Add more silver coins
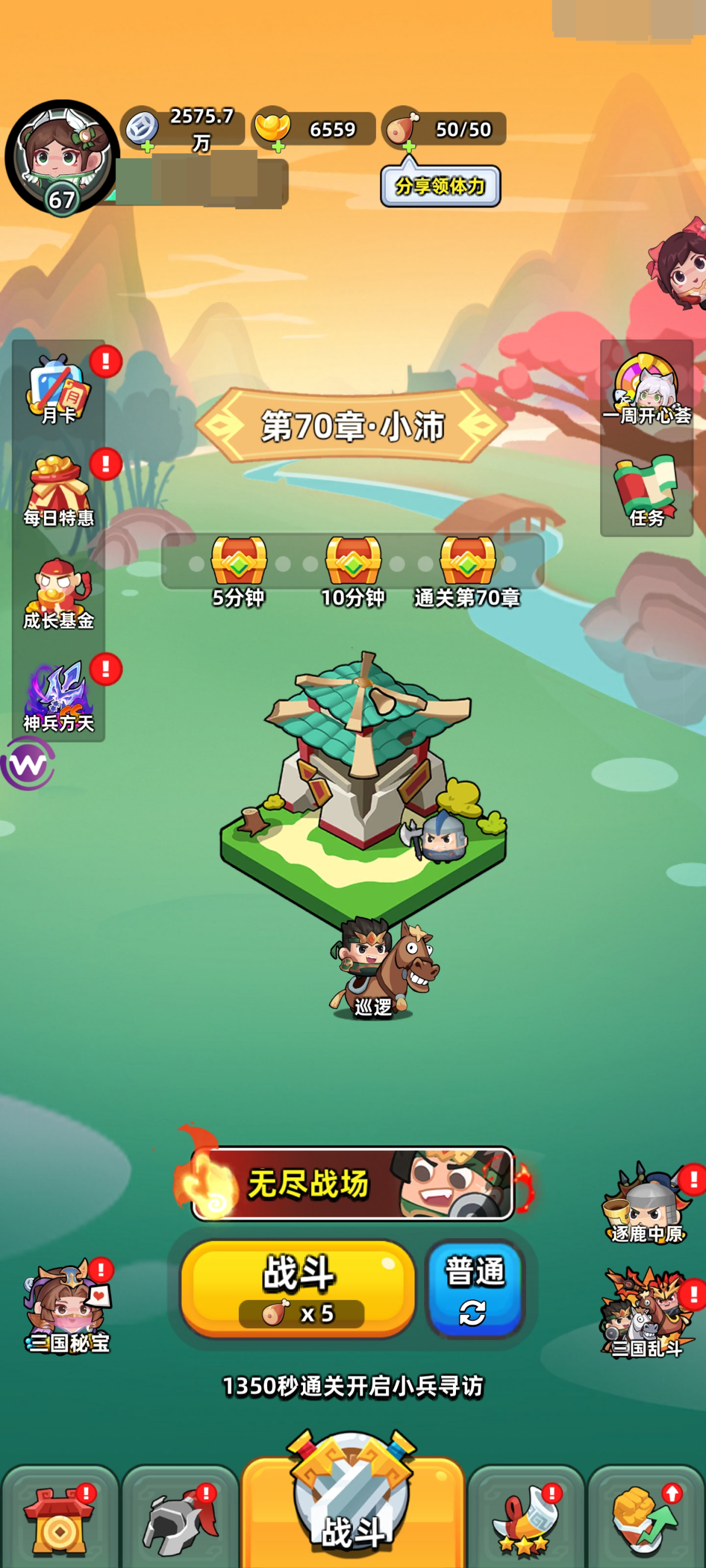The image size is (706, 1568). [147, 146]
